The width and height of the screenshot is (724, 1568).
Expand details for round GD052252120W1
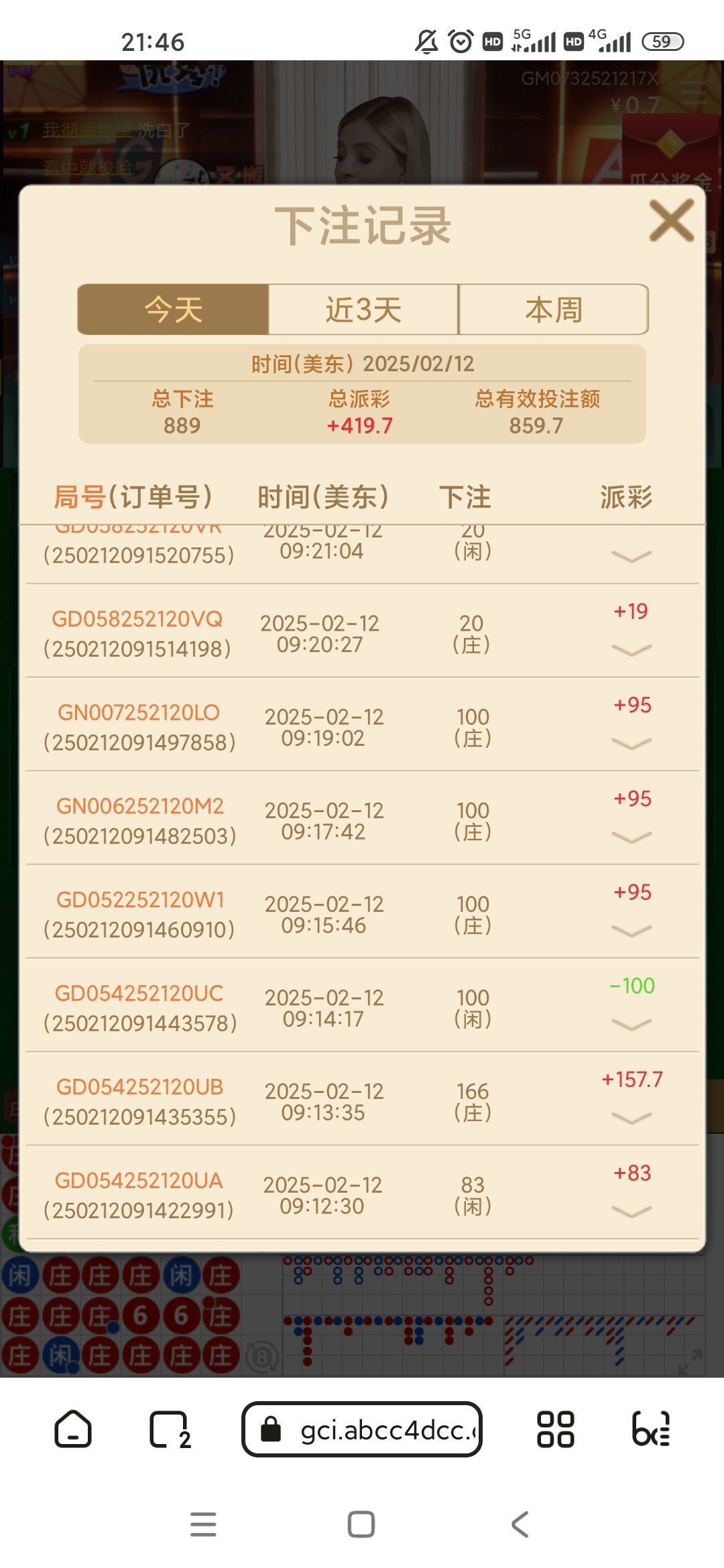(631, 931)
